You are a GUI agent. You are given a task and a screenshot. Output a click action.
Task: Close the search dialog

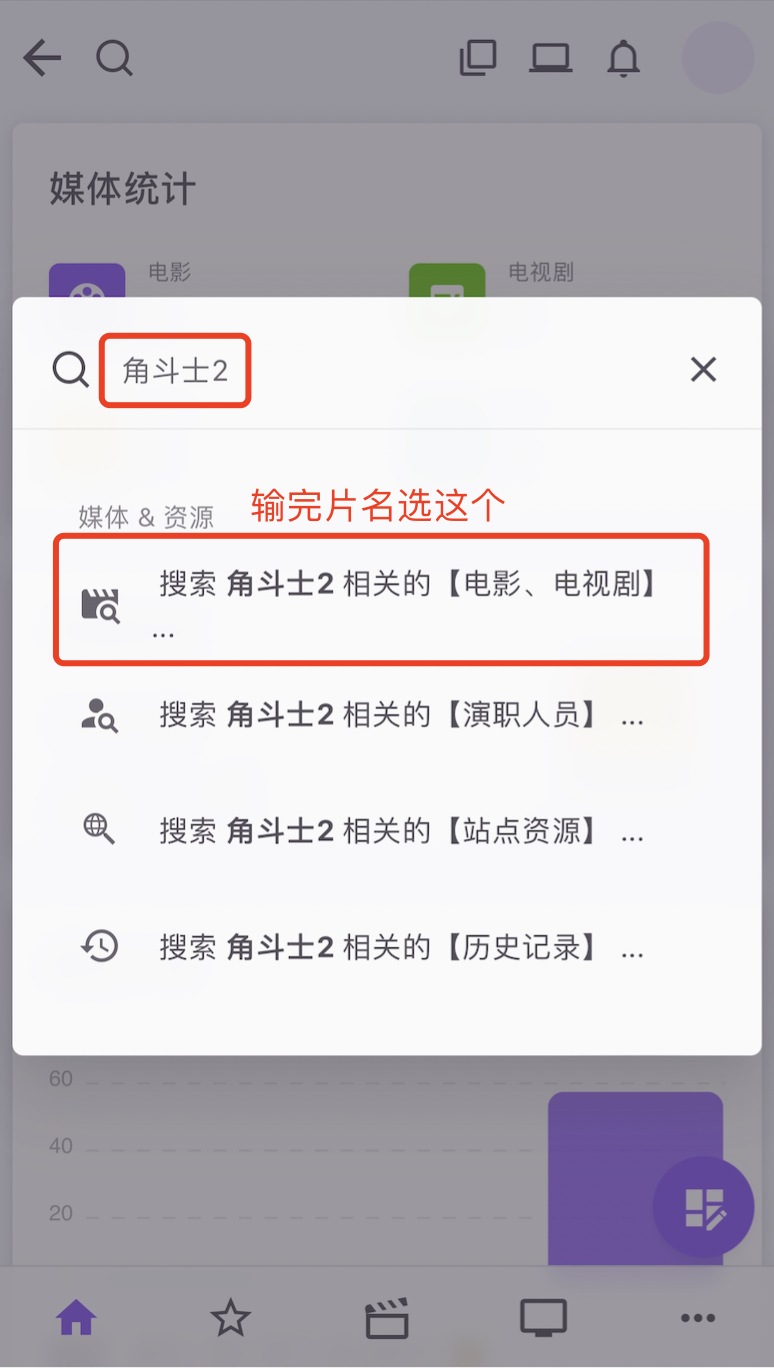[703, 370]
